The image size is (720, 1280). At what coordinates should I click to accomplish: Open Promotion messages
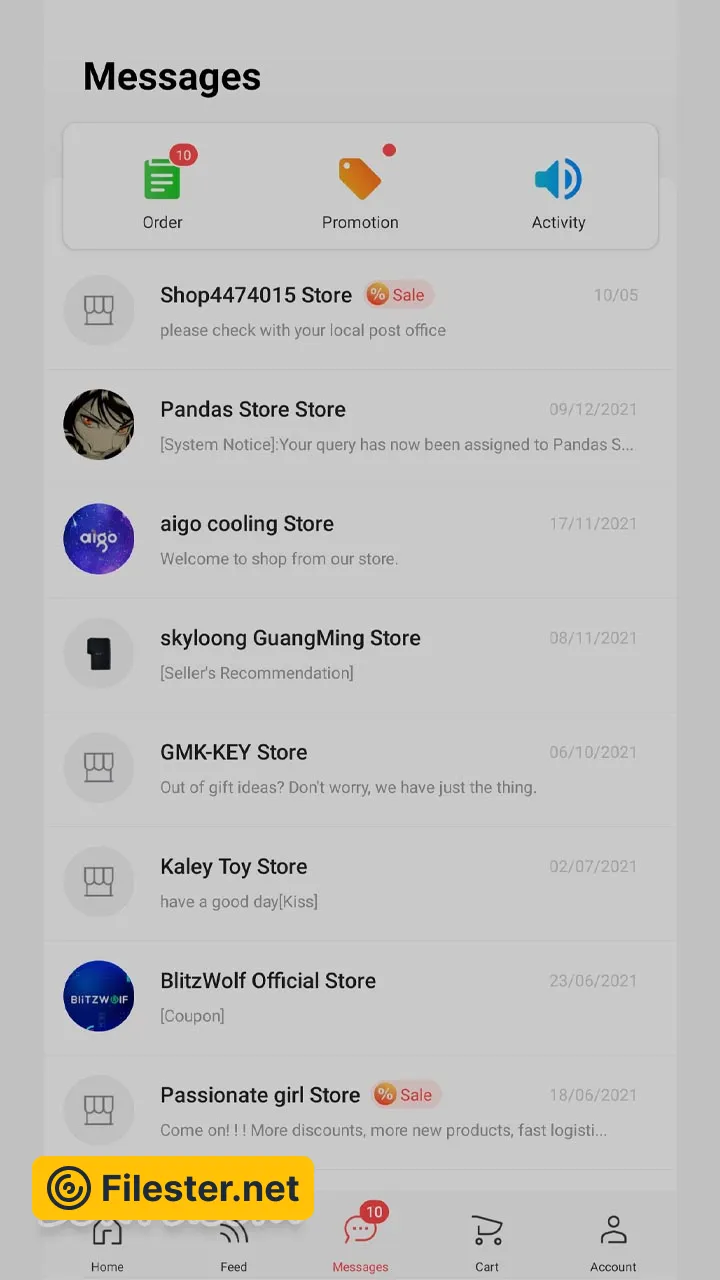360,192
